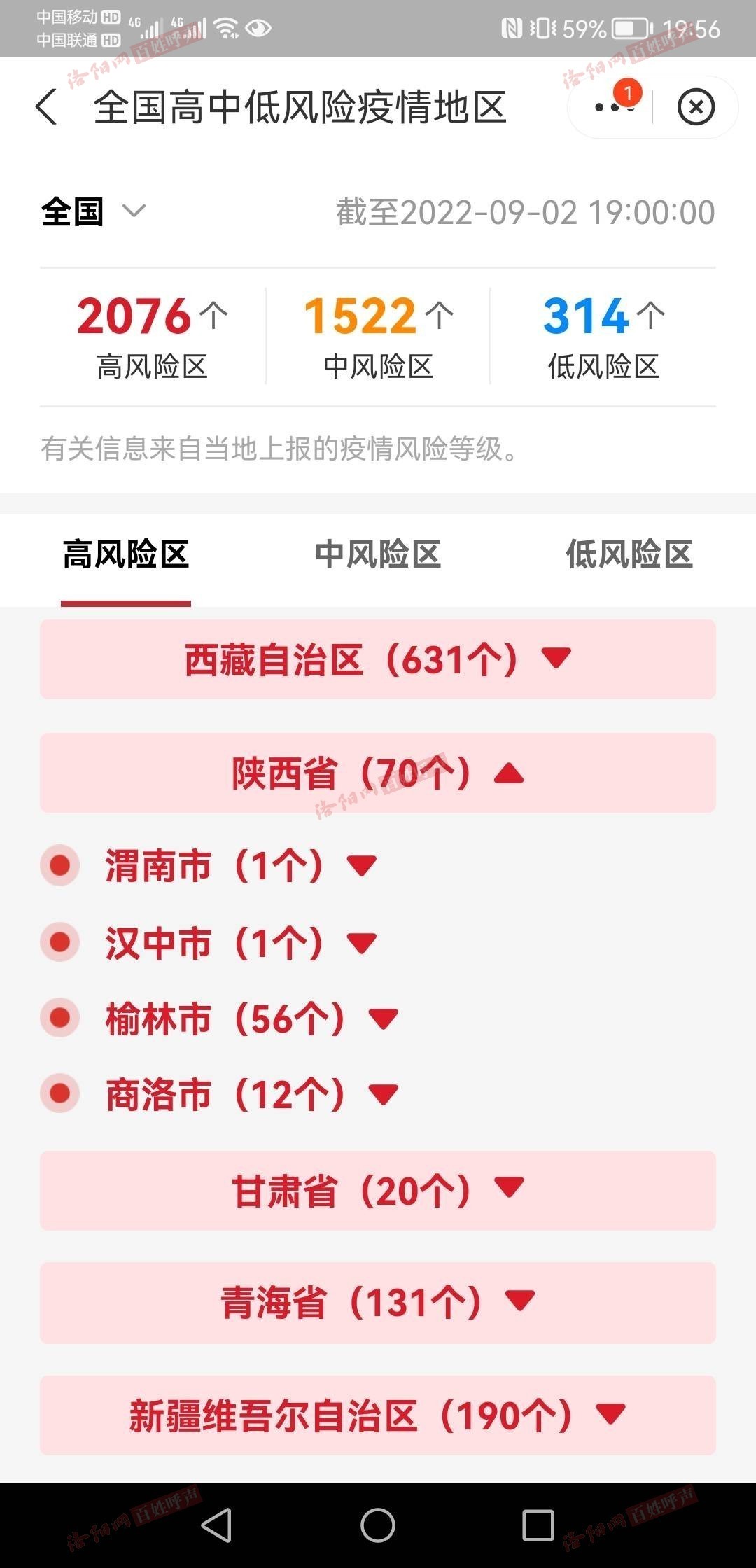The height and width of the screenshot is (1568, 756).
Task: Switch to the 低风险区 tab
Action: point(629,554)
